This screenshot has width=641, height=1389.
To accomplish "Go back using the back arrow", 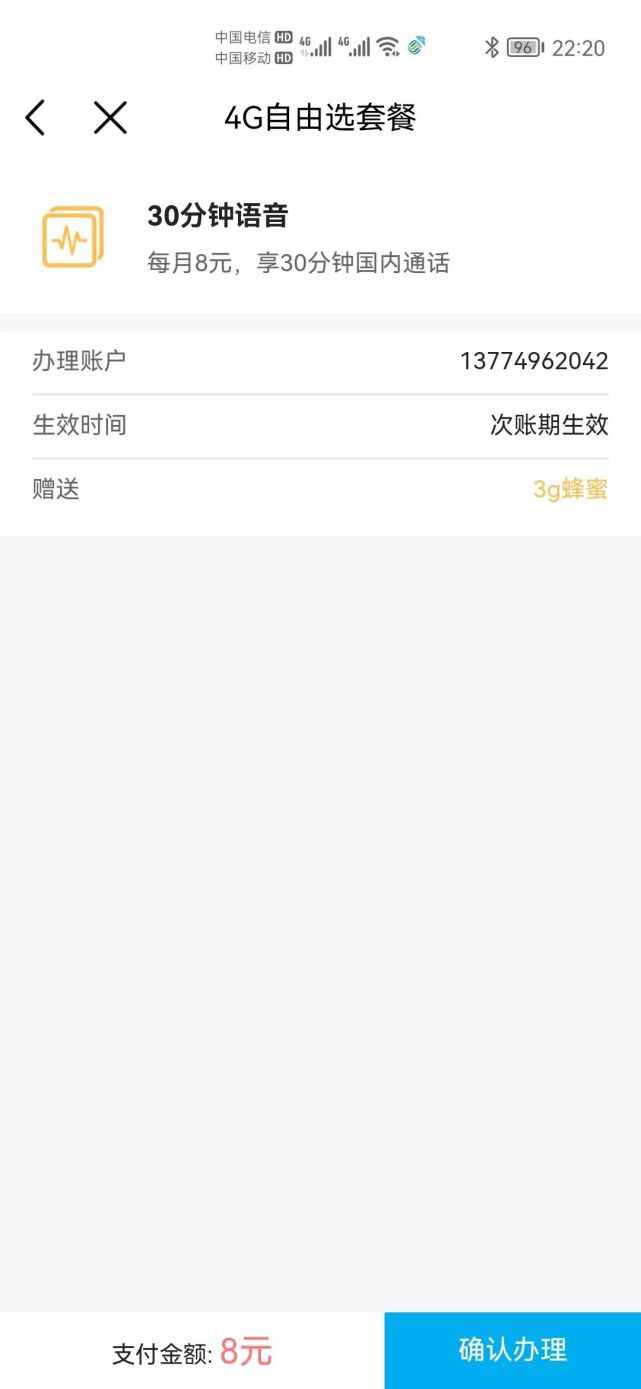I will coord(36,118).
